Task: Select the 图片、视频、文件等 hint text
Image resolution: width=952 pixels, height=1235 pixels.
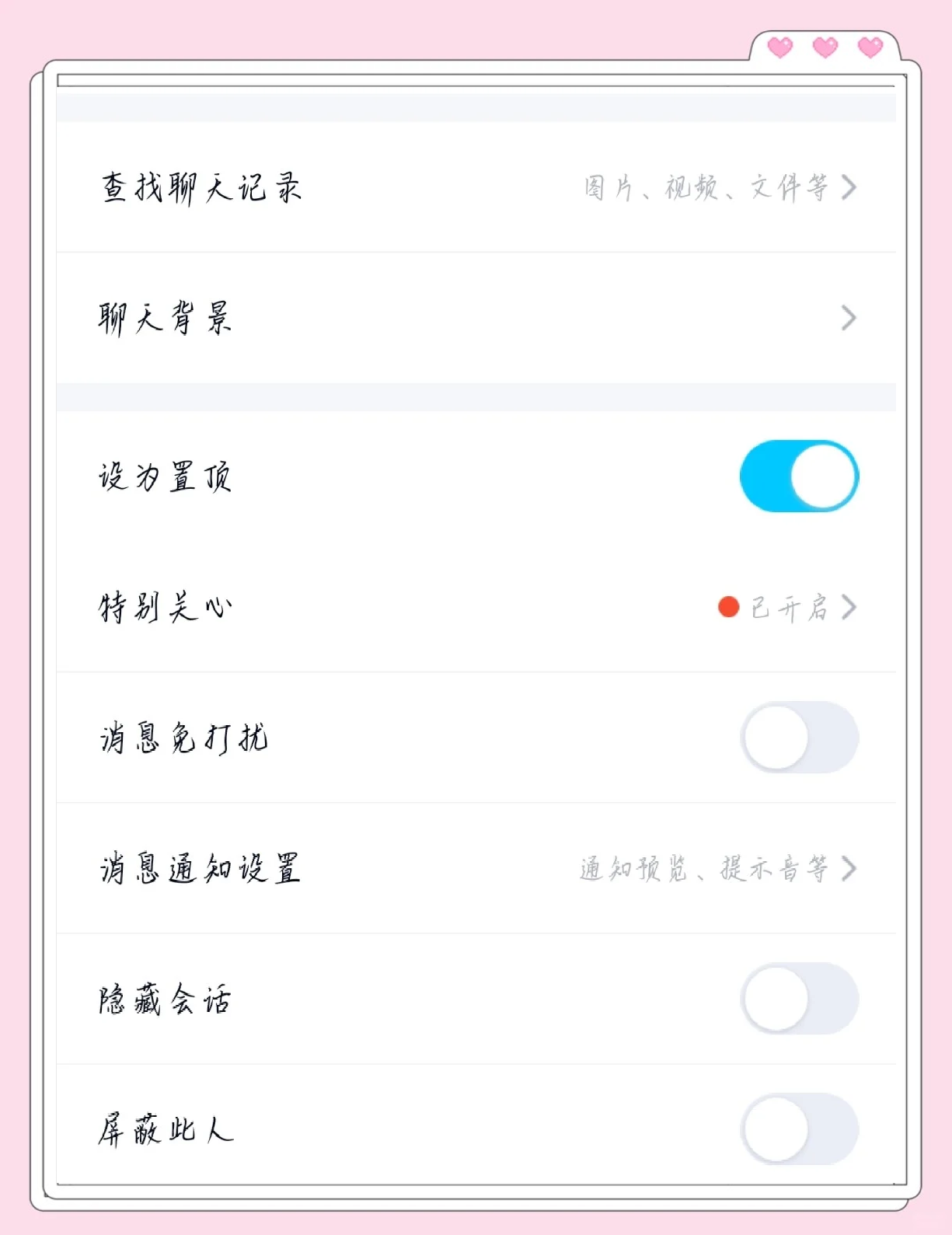Action: tap(707, 187)
